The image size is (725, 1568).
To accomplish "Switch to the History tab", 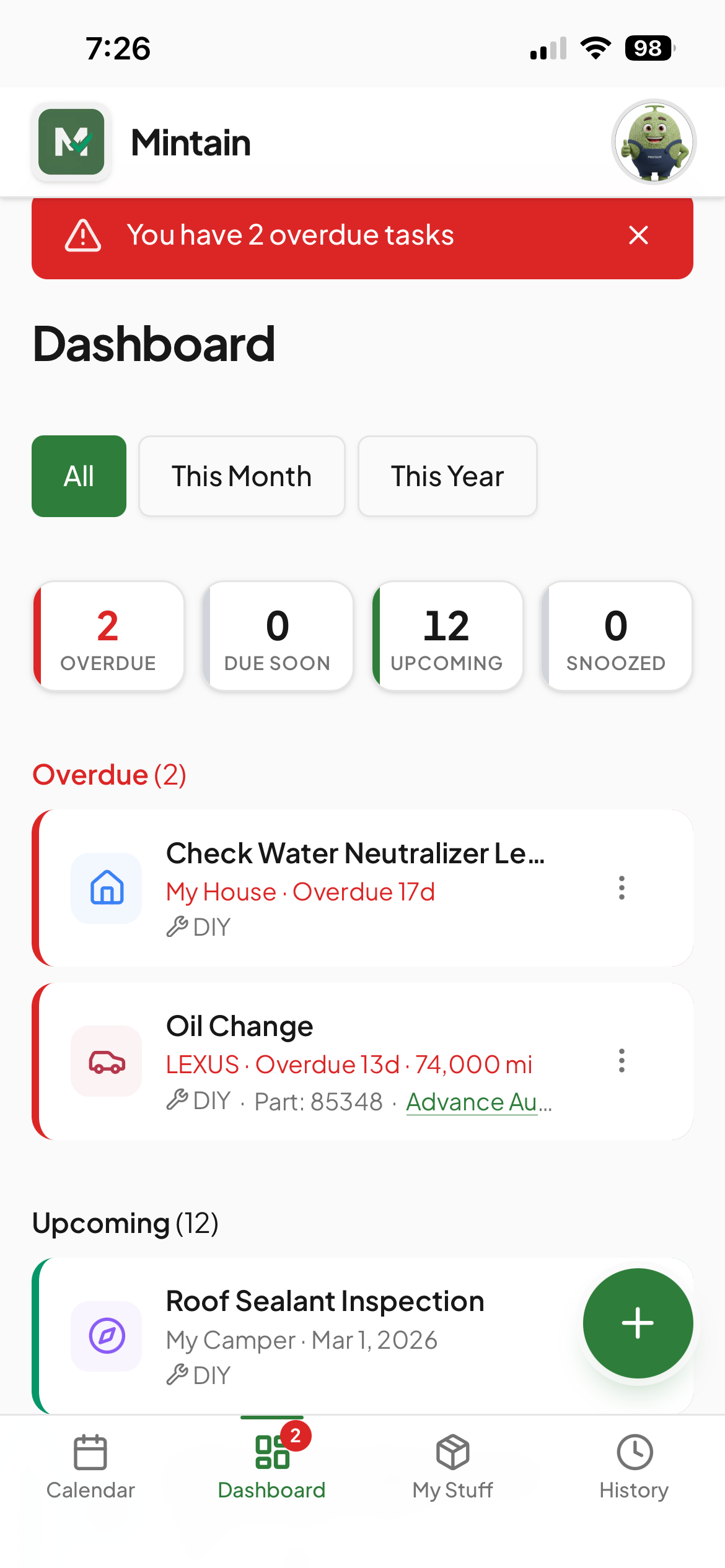I will (634, 1466).
